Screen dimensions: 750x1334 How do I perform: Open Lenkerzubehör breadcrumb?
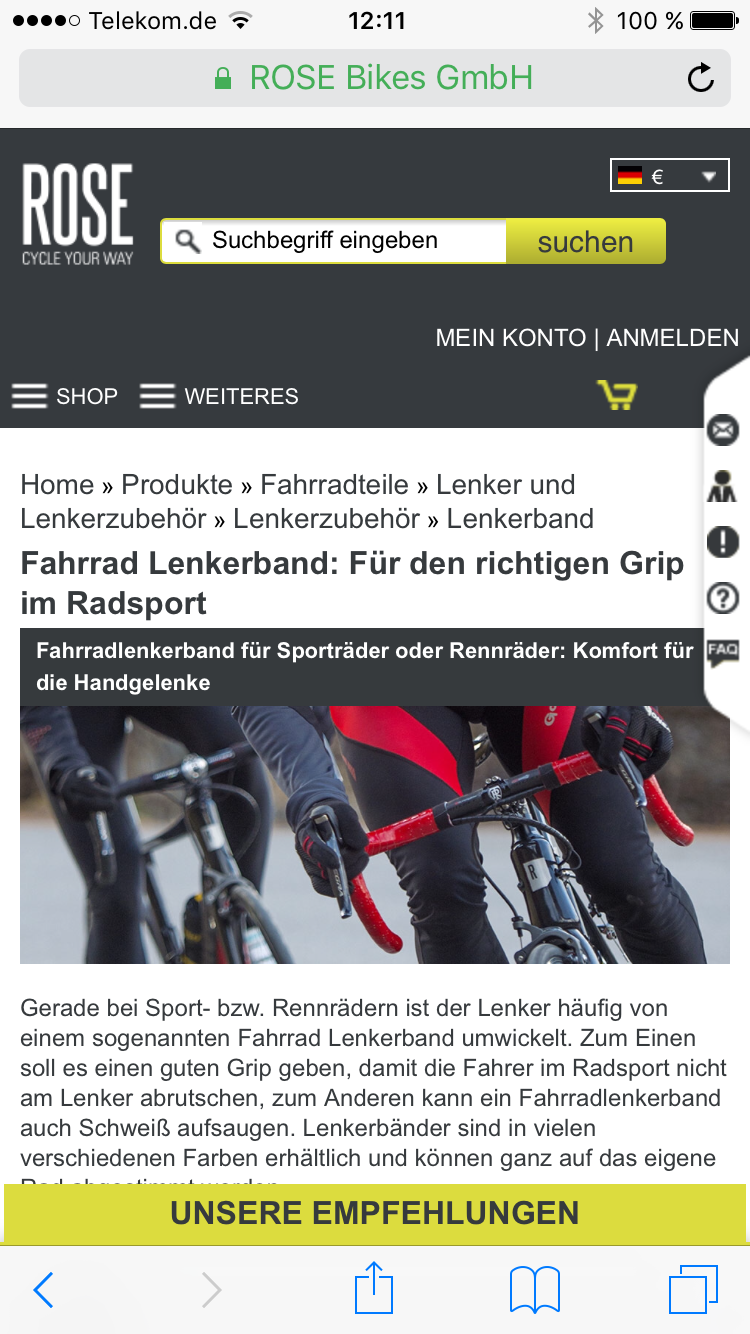[x=326, y=519]
